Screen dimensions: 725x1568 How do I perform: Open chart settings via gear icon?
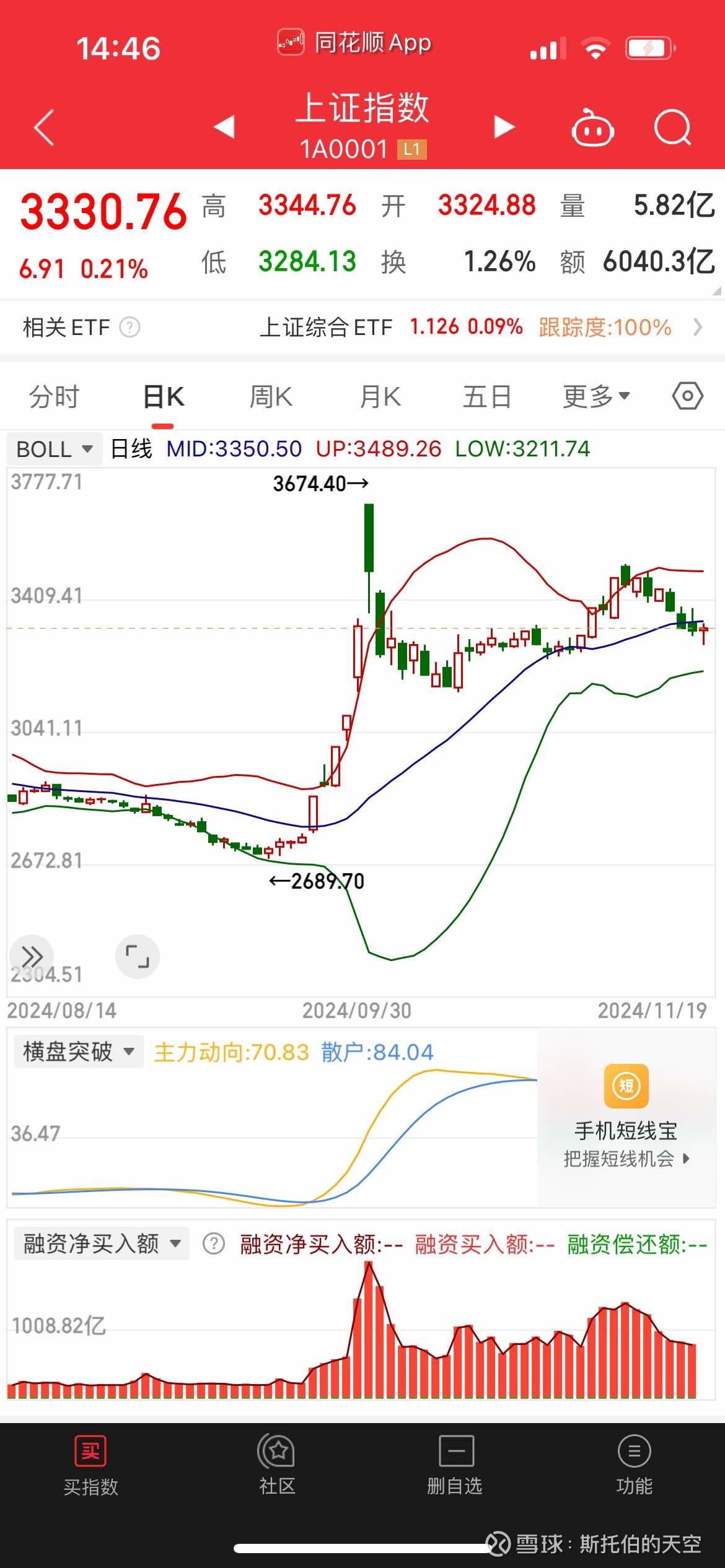pyautogui.click(x=687, y=395)
